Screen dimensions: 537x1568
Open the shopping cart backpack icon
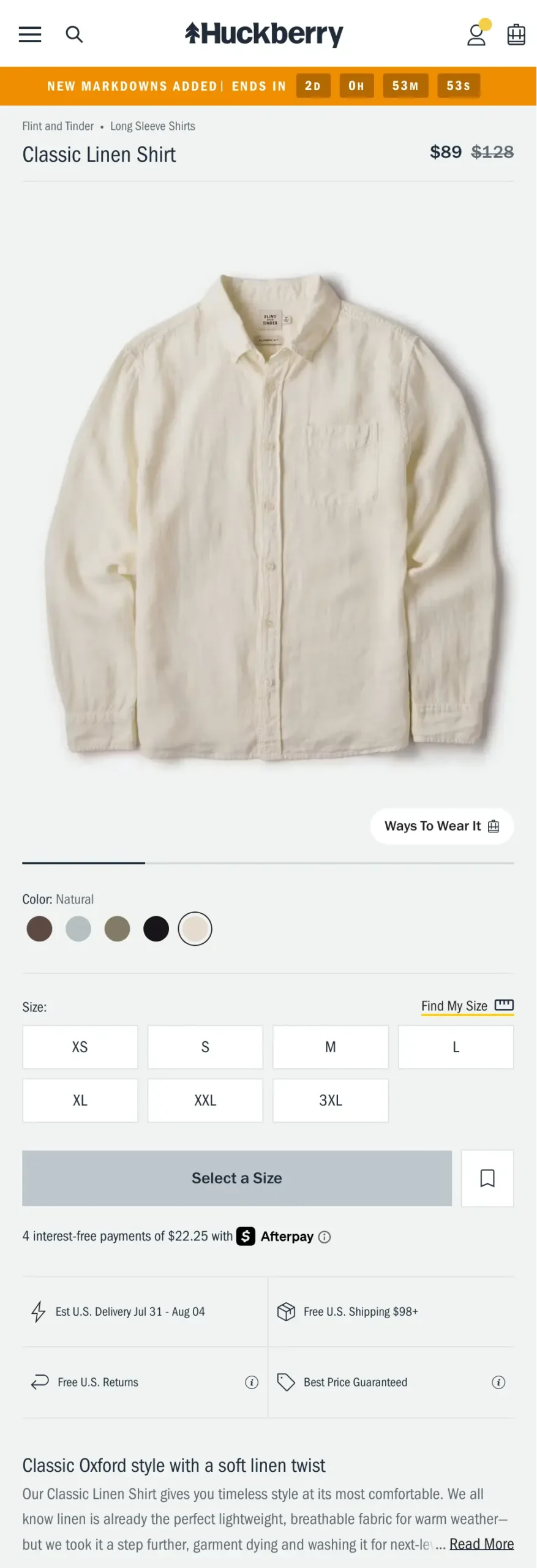pos(516,34)
